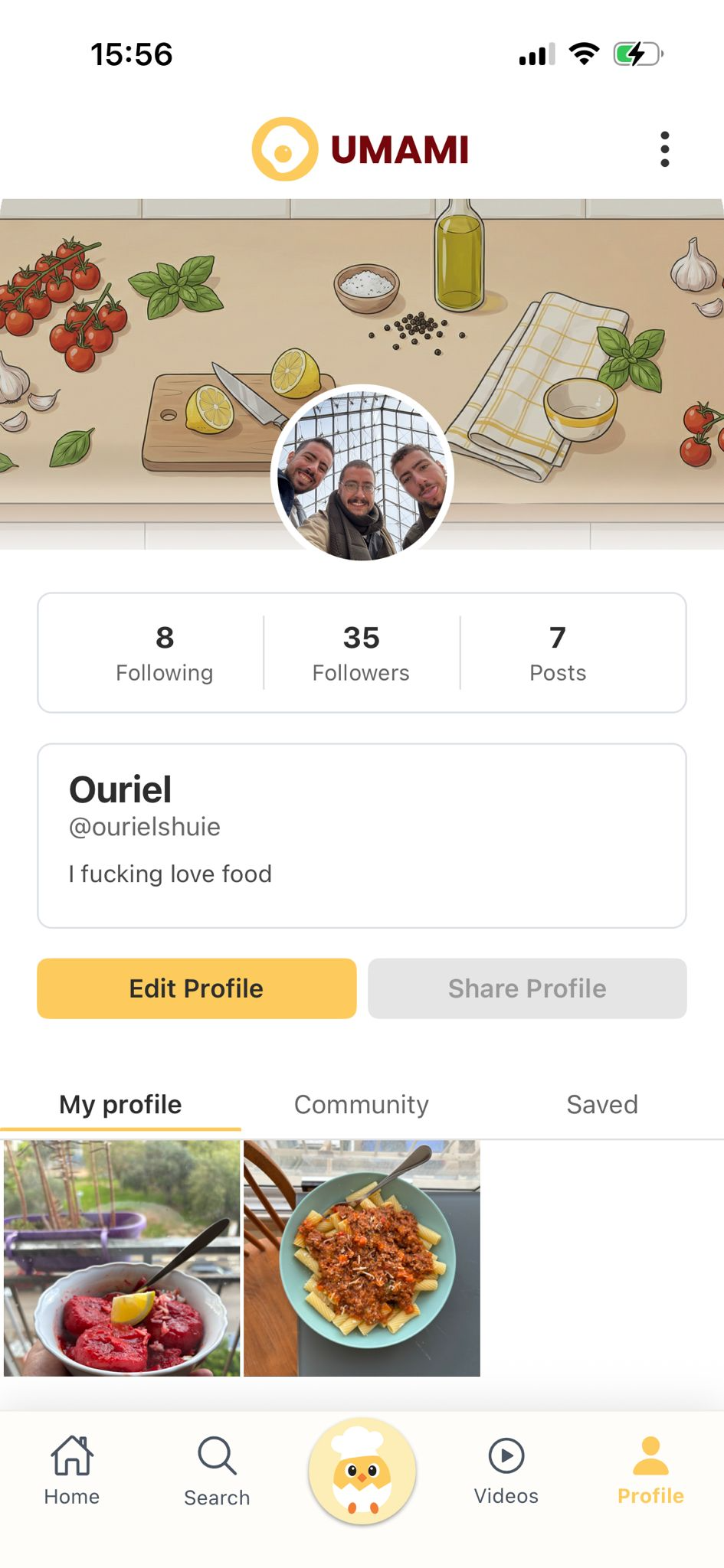The image size is (724, 1568).
Task: Open the rigatoni bolognese post
Action: click(362, 1258)
